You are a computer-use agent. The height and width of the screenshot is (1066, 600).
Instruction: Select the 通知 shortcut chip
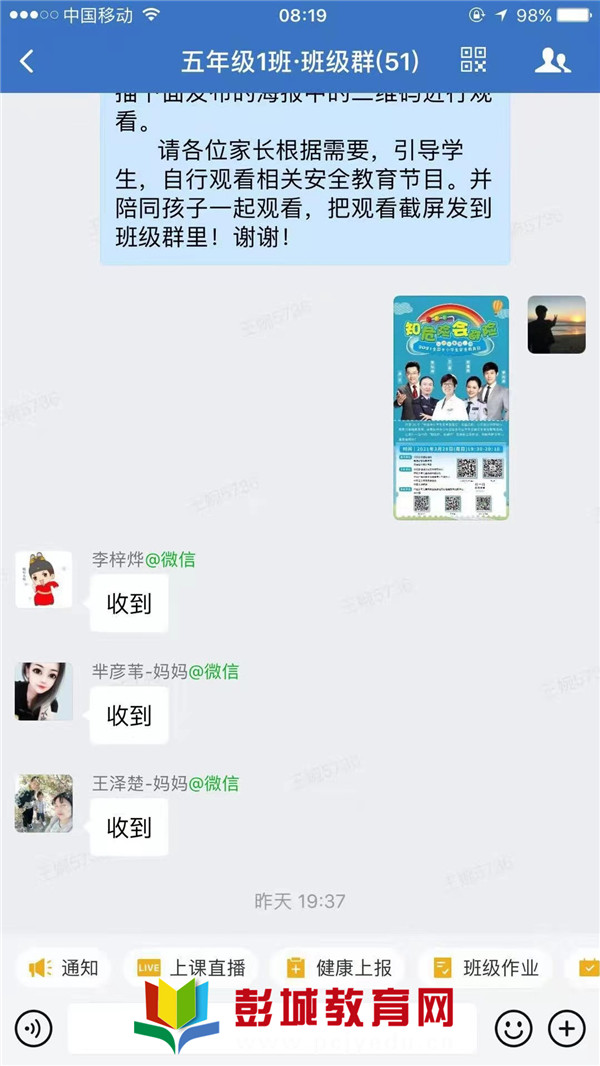pos(64,967)
